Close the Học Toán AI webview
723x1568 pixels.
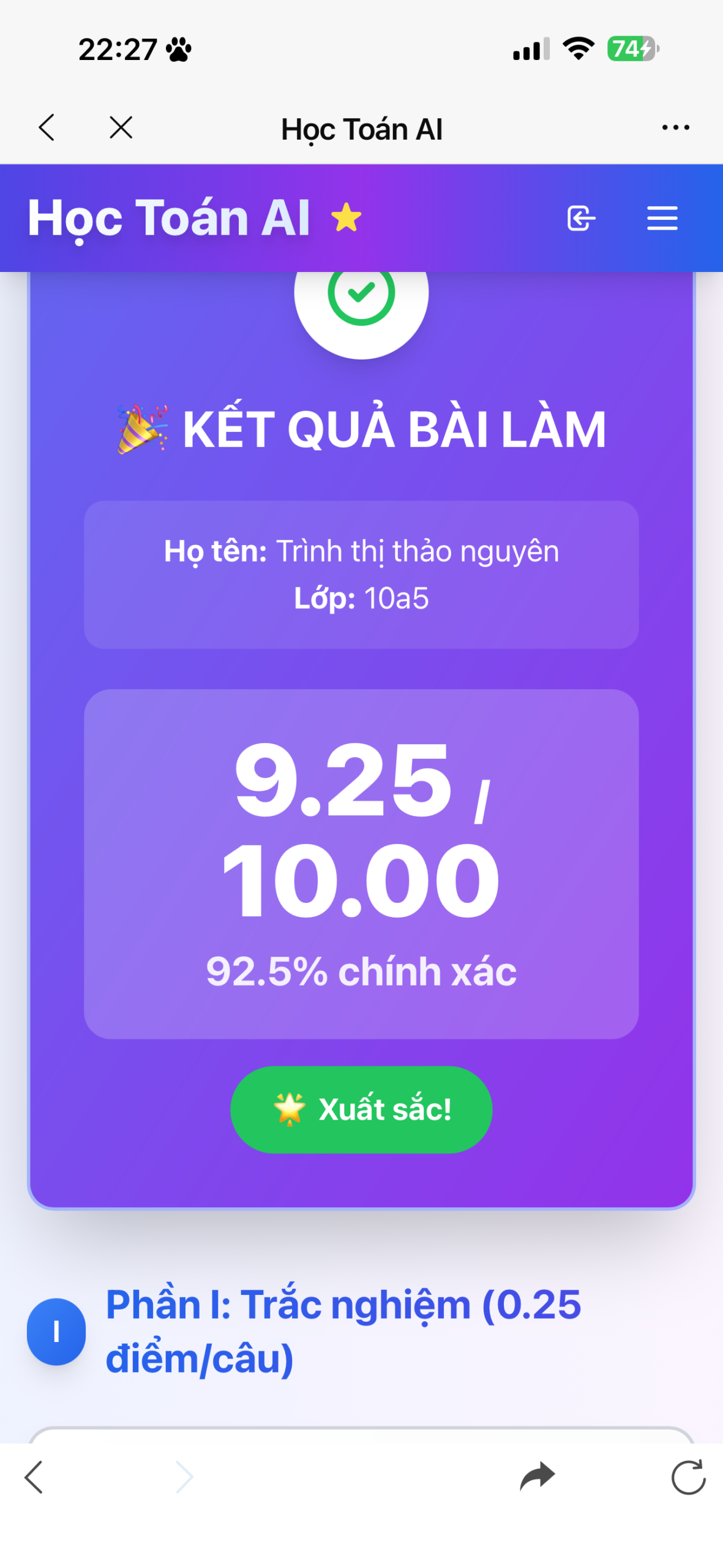(x=121, y=127)
